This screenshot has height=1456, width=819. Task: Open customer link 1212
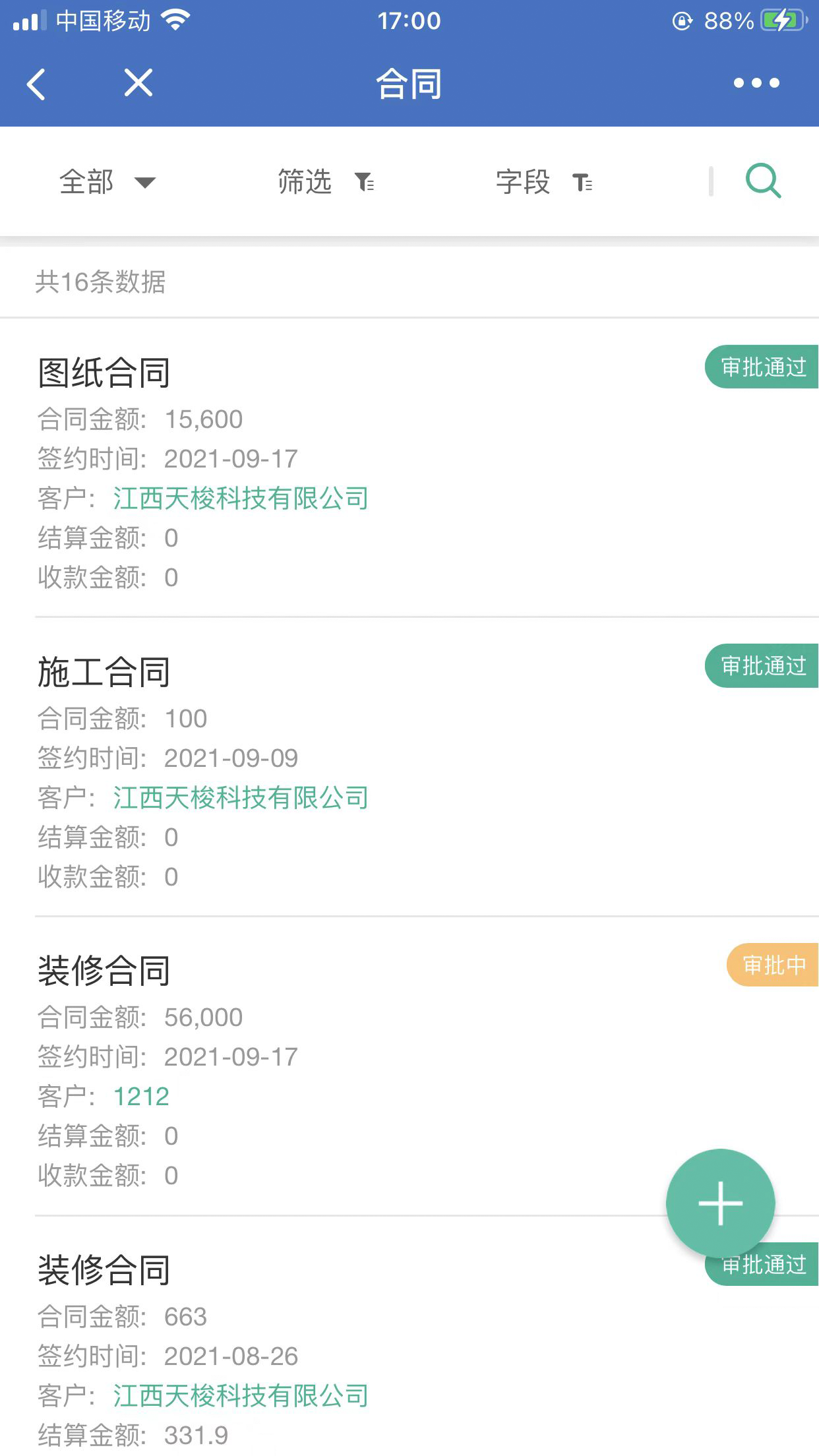click(141, 1097)
